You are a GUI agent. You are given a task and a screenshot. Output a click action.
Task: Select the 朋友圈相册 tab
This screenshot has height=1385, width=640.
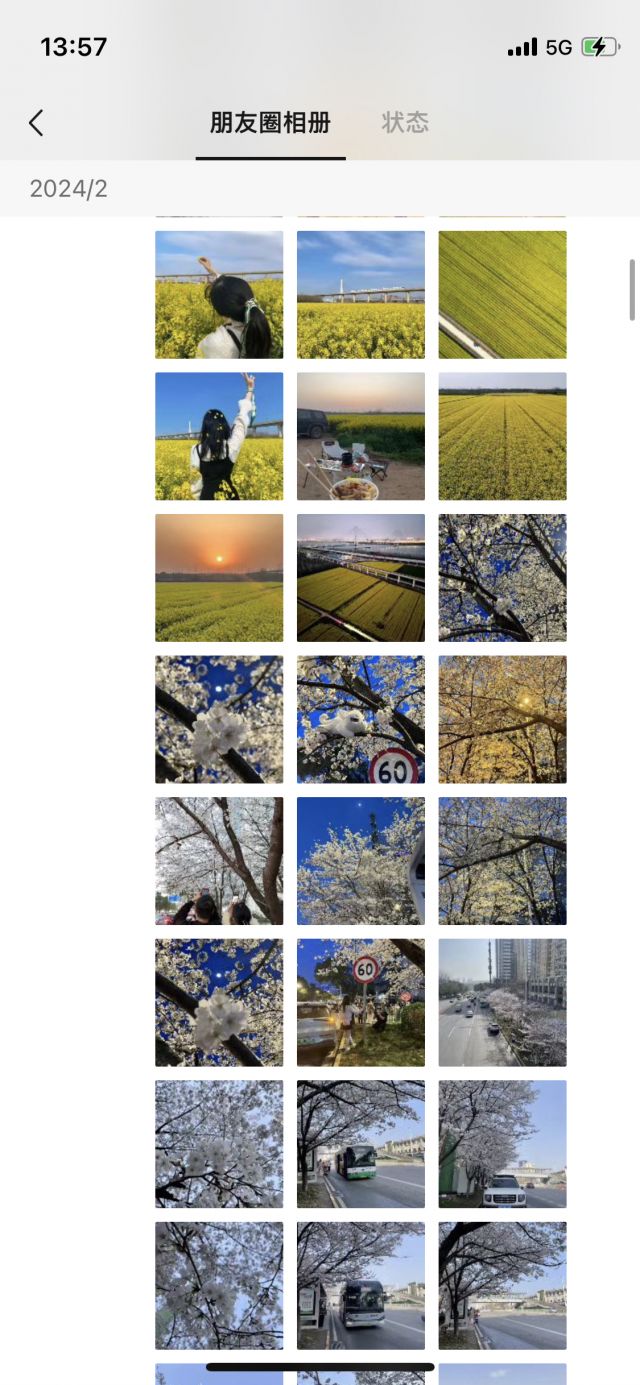[x=270, y=123]
